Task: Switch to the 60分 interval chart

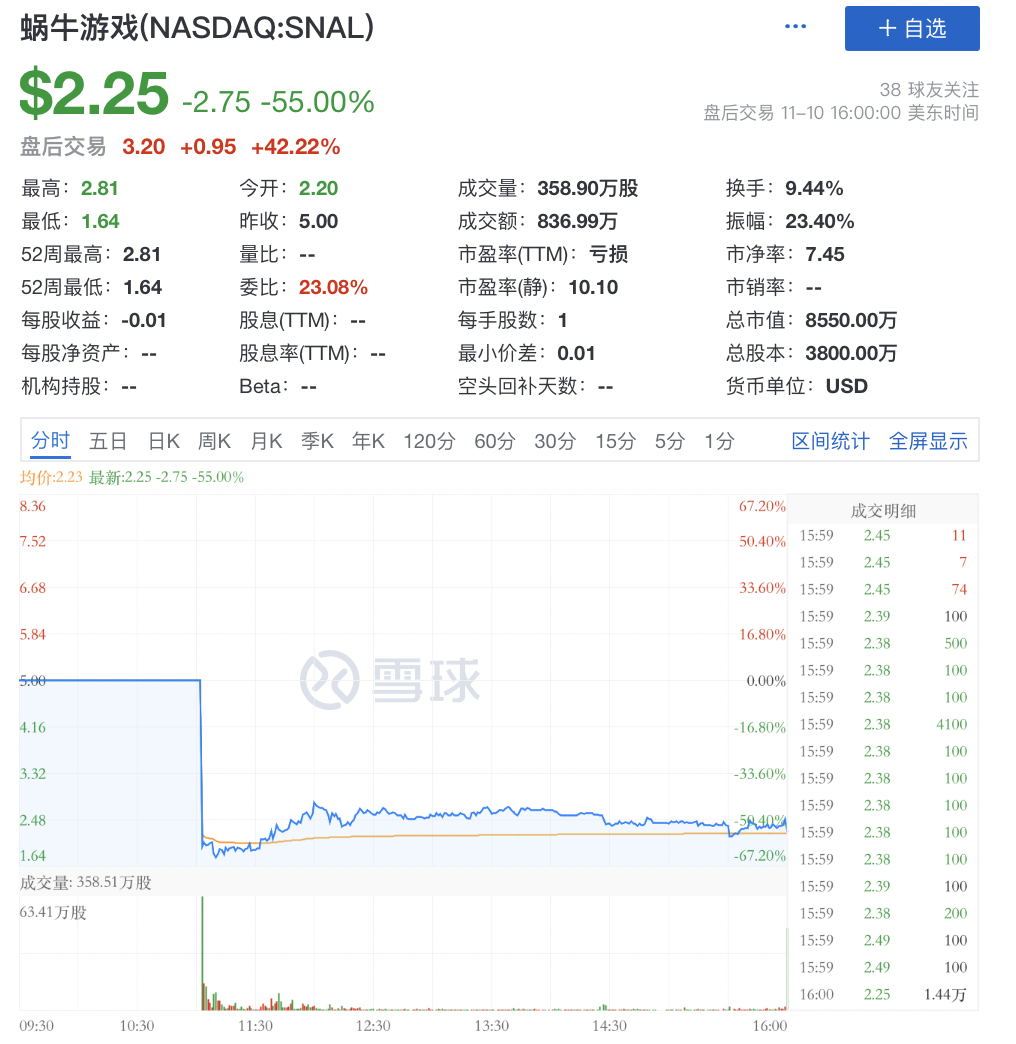Action: click(494, 441)
